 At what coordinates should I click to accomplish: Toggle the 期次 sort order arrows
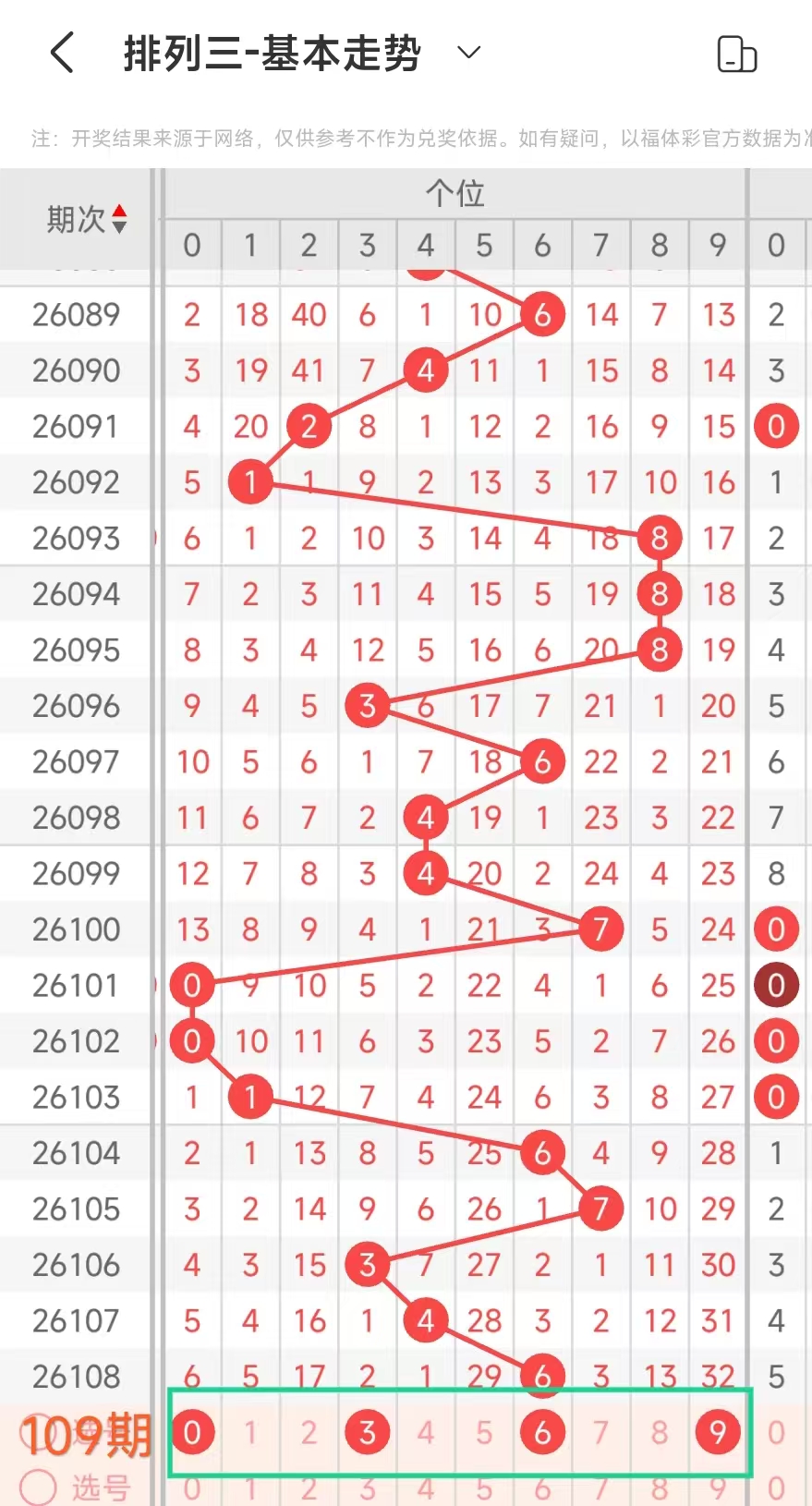click(x=119, y=220)
